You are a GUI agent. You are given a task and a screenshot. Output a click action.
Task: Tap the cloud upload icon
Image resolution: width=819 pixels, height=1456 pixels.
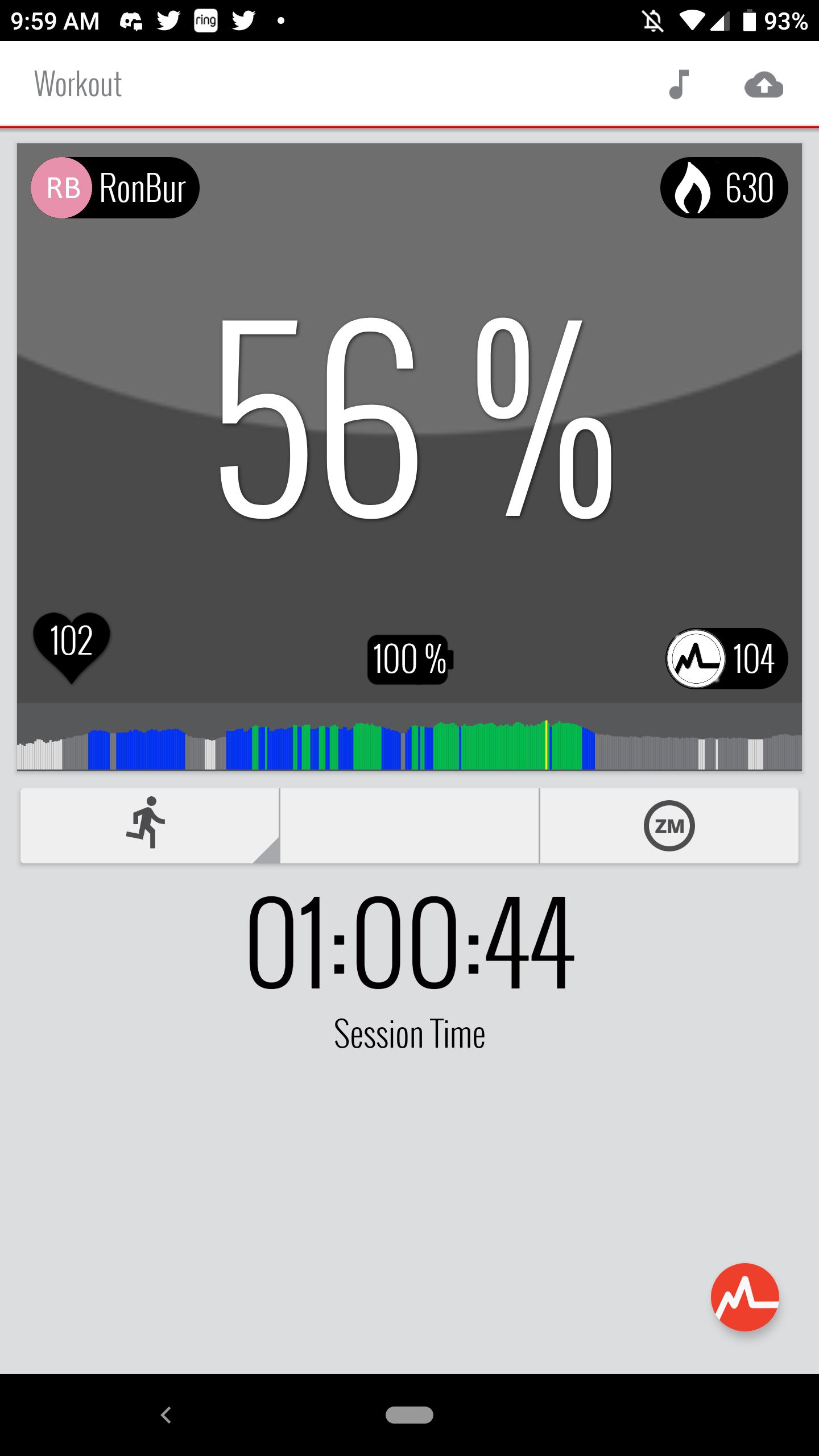(764, 85)
